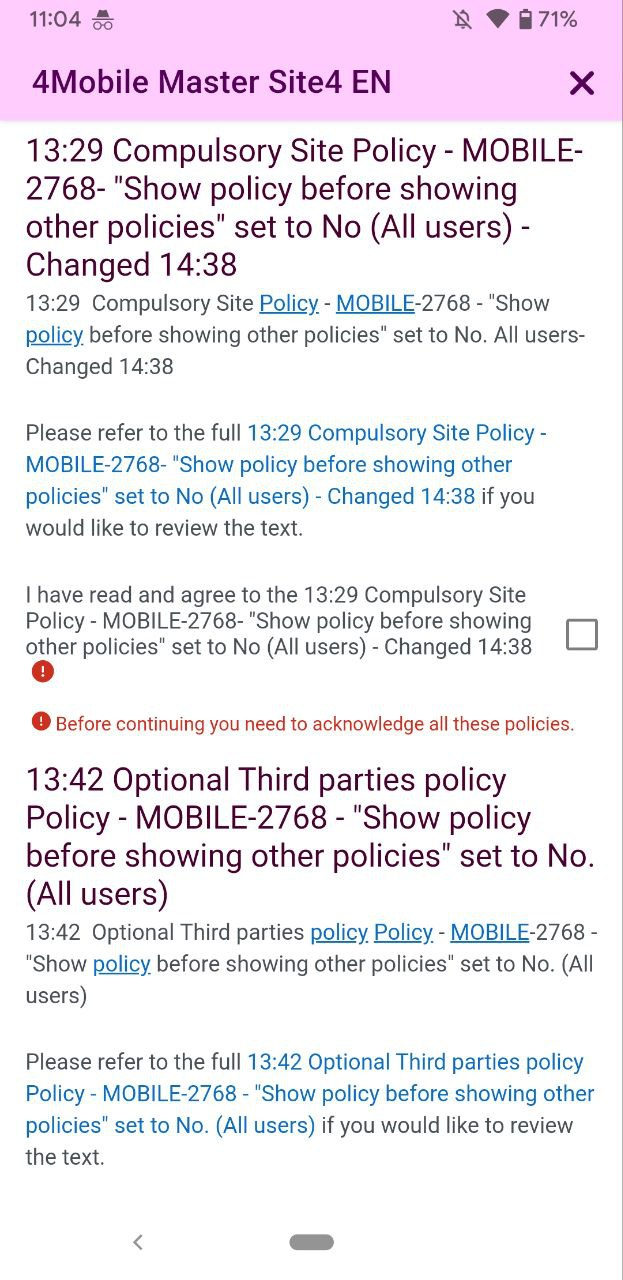The height and width of the screenshot is (1280, 623).
Task: Go back using the system navigation arrow
Action: click(138, 1242)
